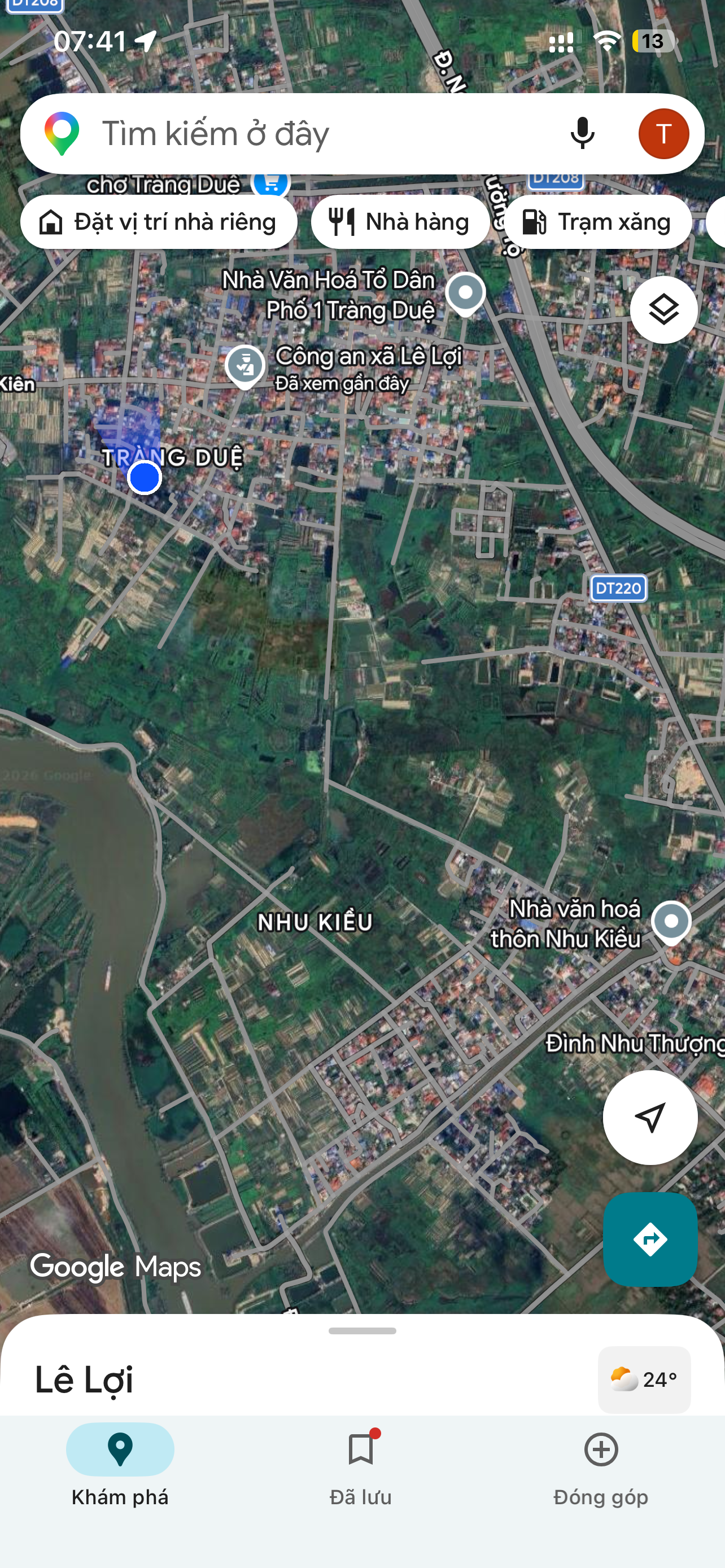Image resolution: width=725 pixels, height=1568 pixels.
Task: Switch to the "Đã lưu" tab
Action: pyautogui.click(x=361, y=1467)
